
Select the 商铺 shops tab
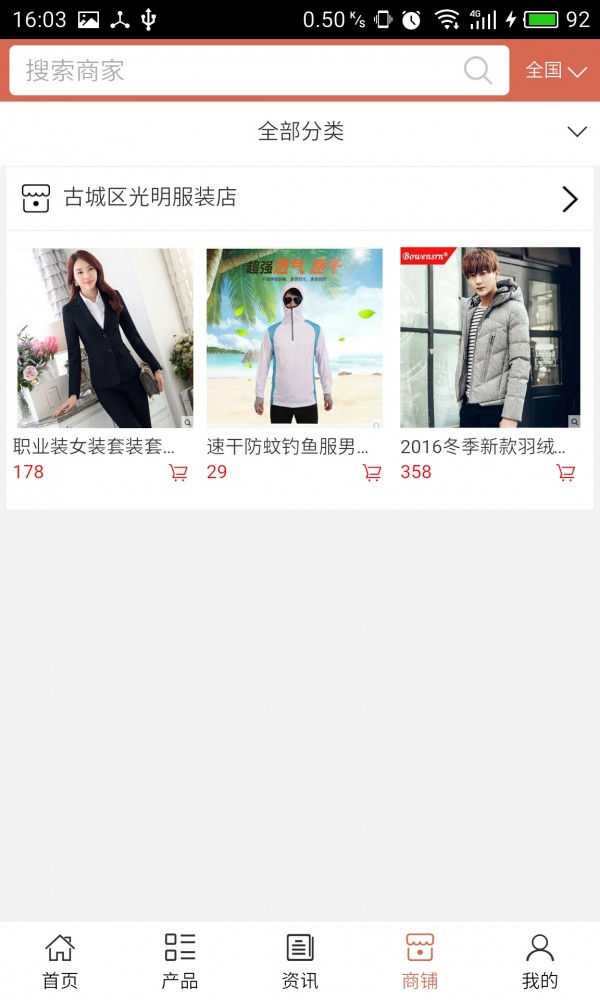click(x=420, y=961)
